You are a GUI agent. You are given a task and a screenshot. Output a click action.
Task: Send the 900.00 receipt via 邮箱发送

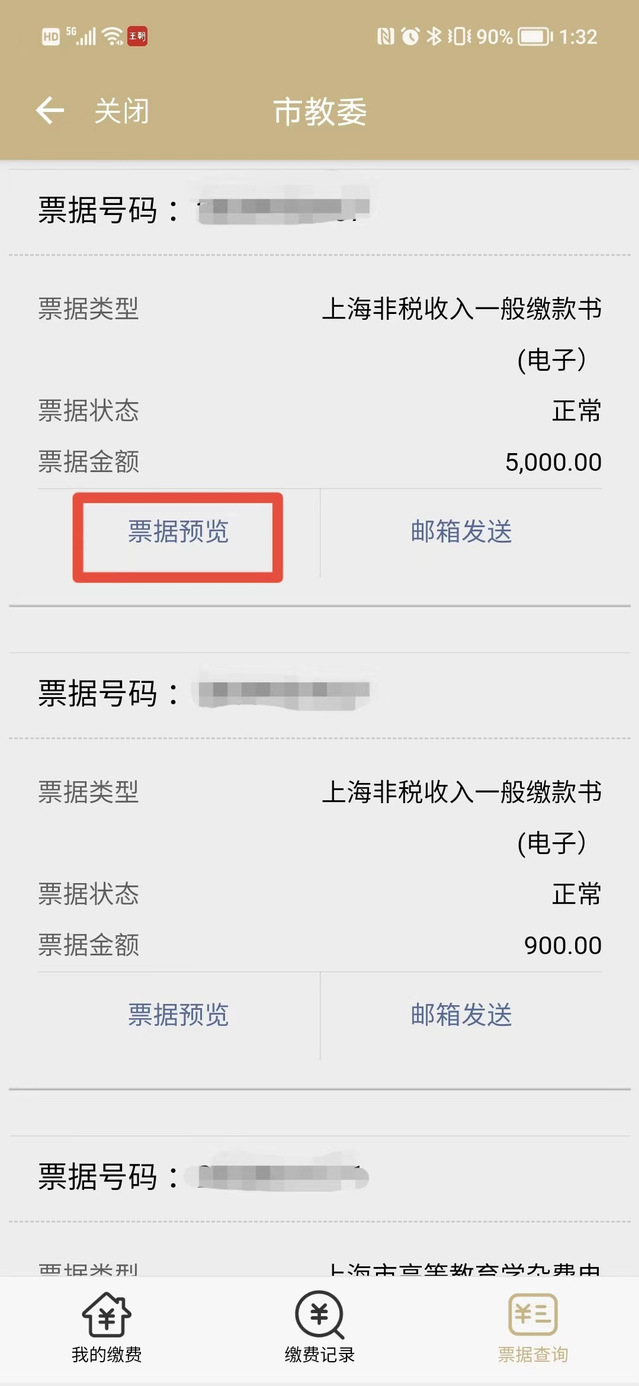[x=461, y=1014]
